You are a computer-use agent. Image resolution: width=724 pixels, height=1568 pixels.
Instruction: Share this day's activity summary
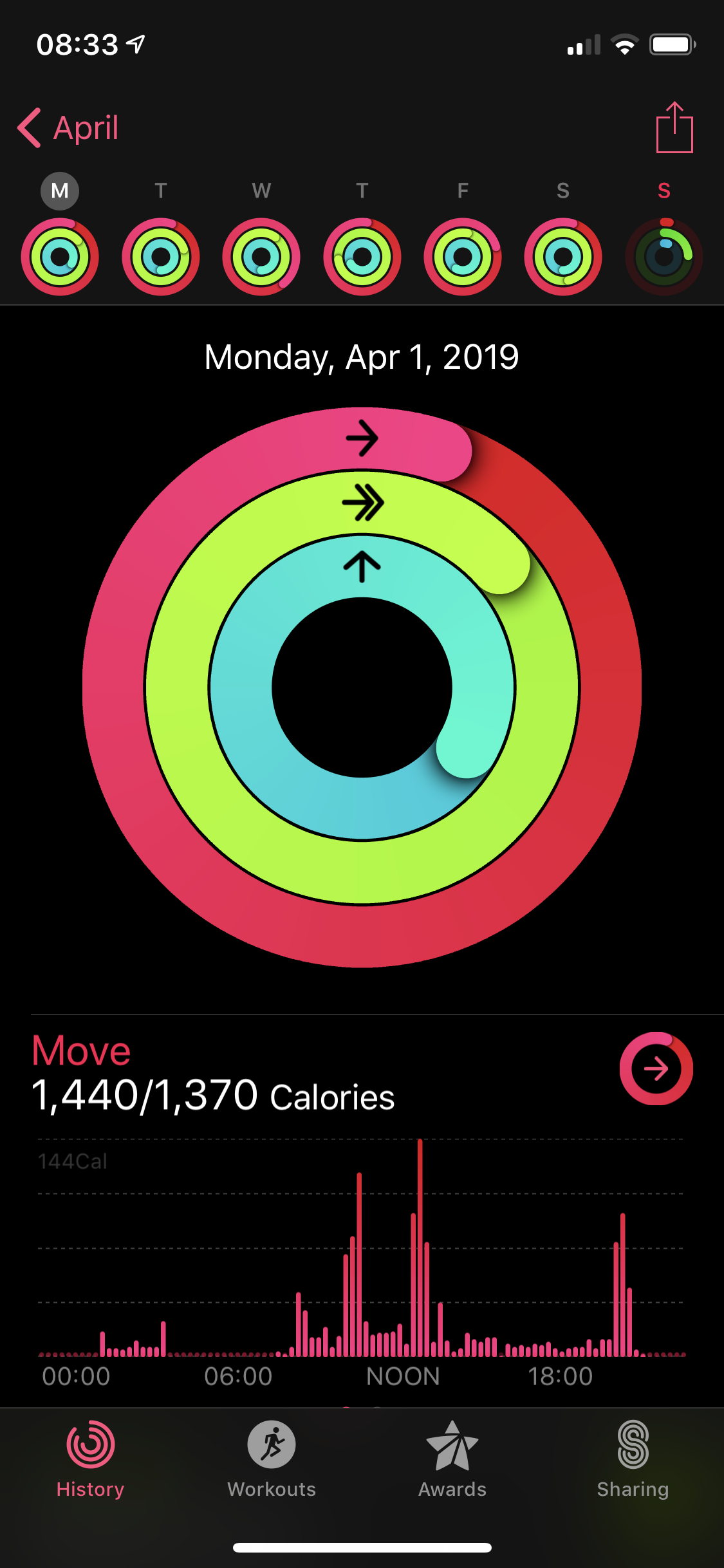pos(674,127)
